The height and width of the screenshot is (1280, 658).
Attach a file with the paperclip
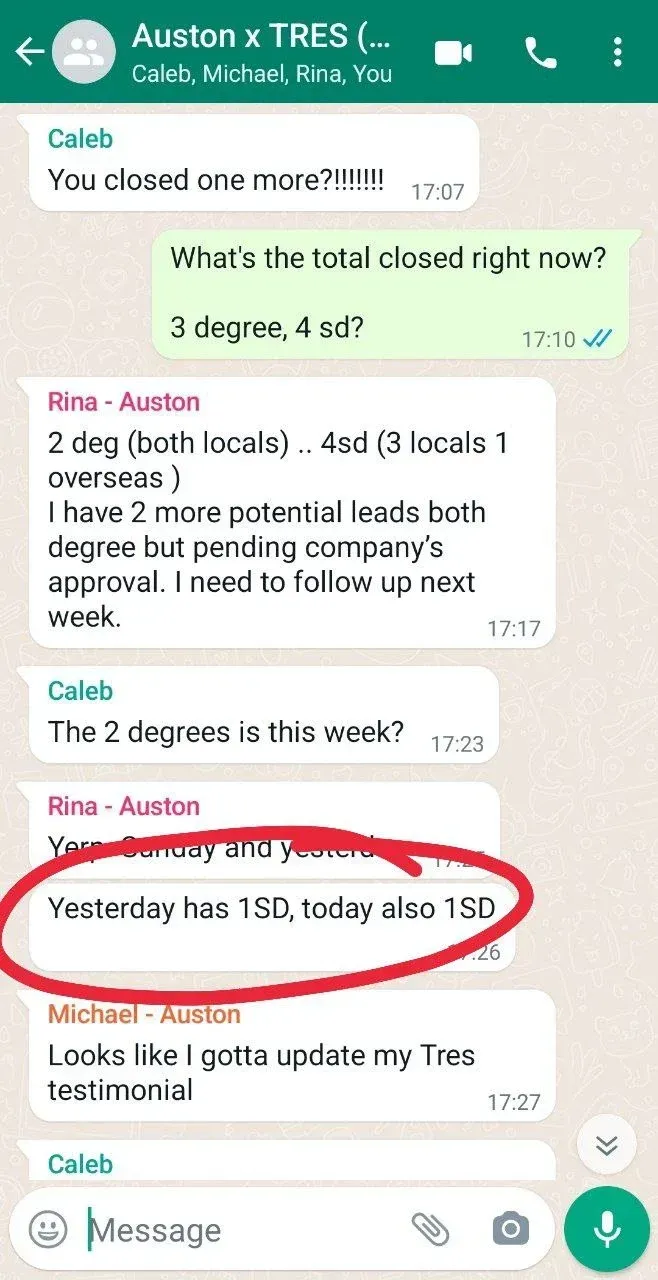[x=431, y=1229]
